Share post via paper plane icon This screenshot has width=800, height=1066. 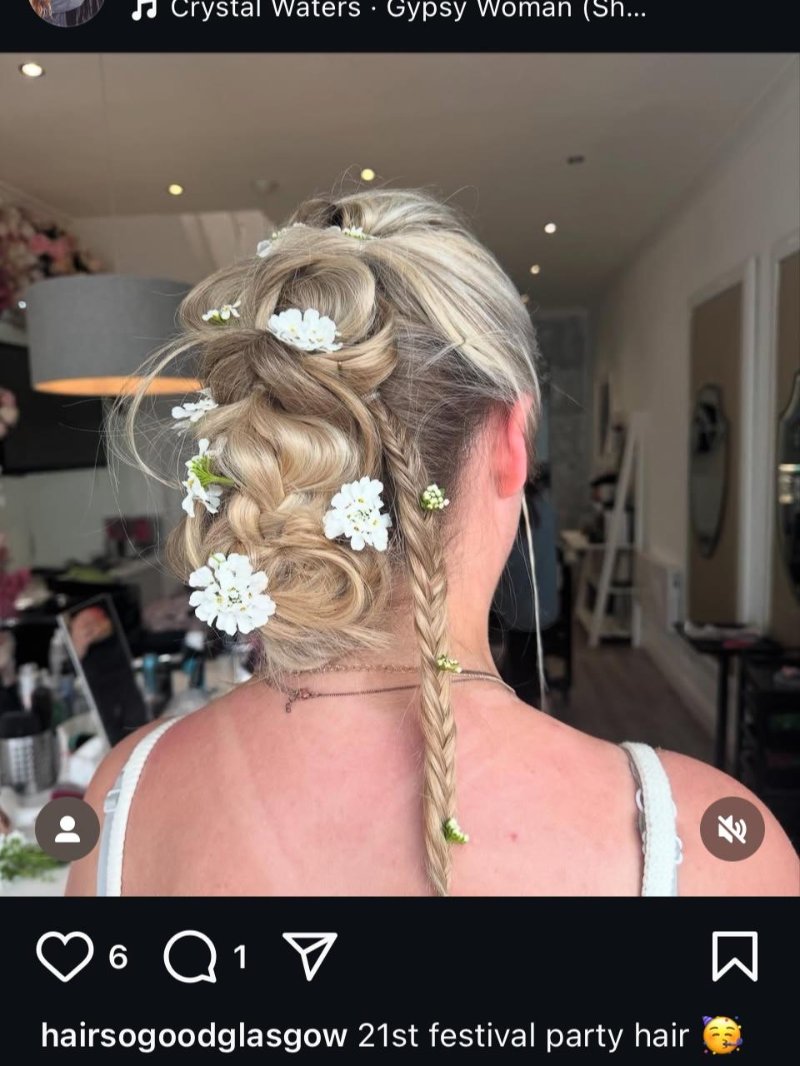point(310,955)
